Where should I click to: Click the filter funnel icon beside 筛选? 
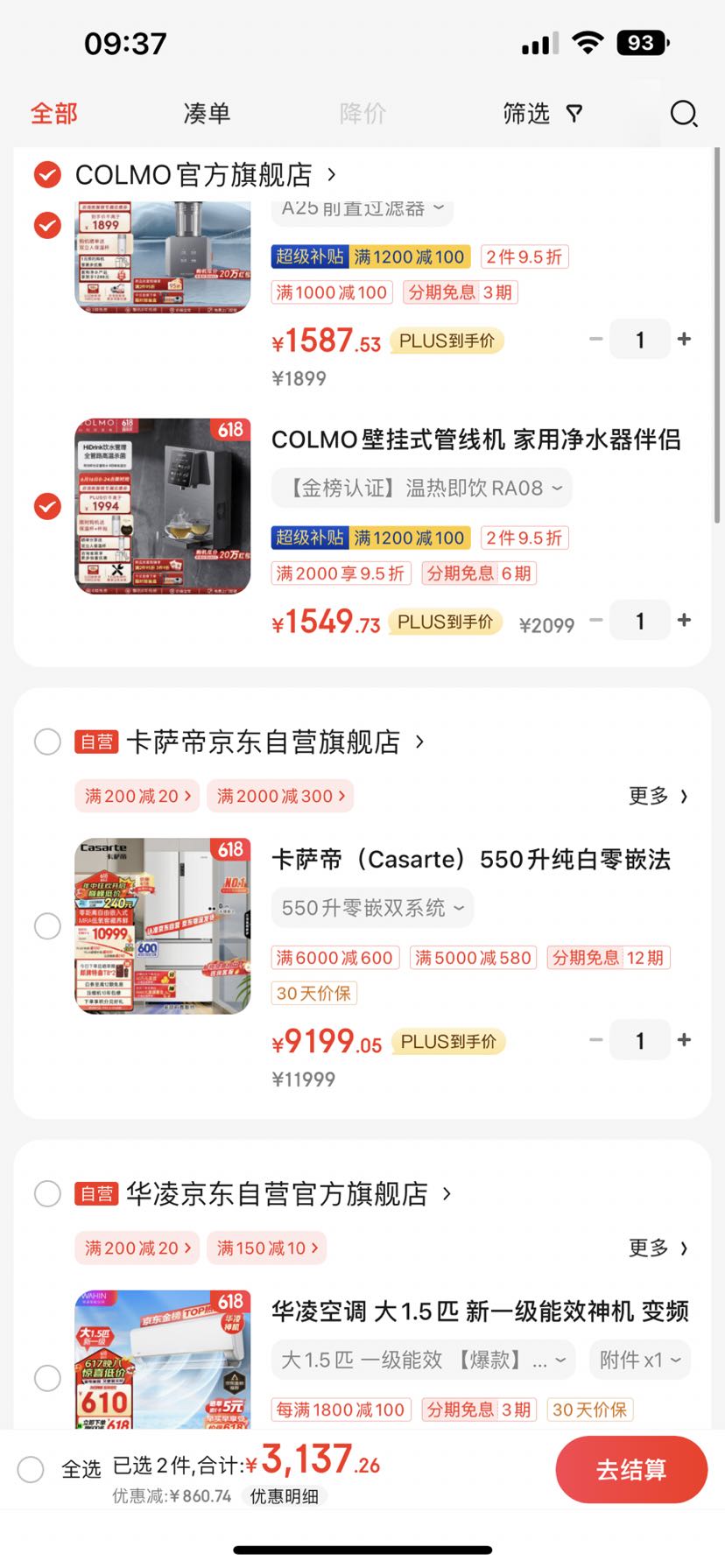[x=574, y=113]
